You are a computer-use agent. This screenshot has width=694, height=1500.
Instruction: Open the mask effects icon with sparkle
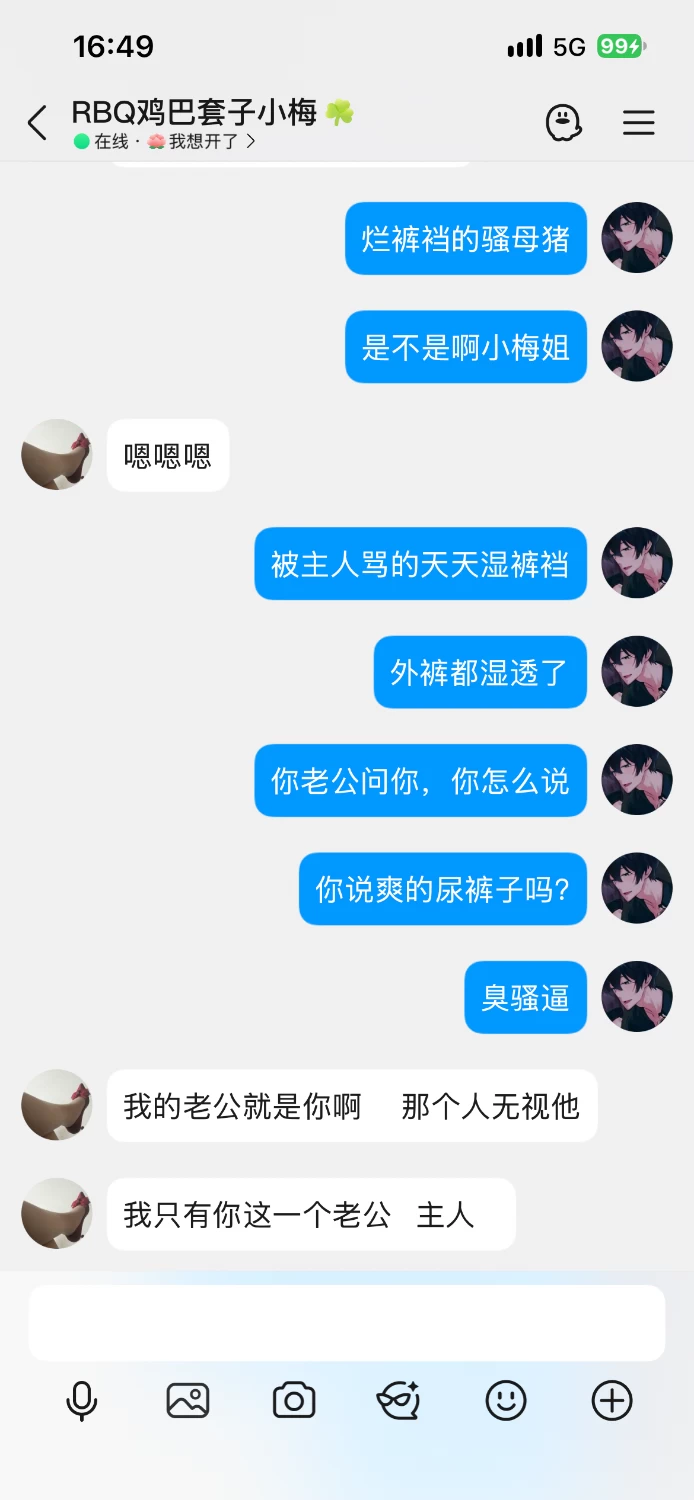(399, 1401)
